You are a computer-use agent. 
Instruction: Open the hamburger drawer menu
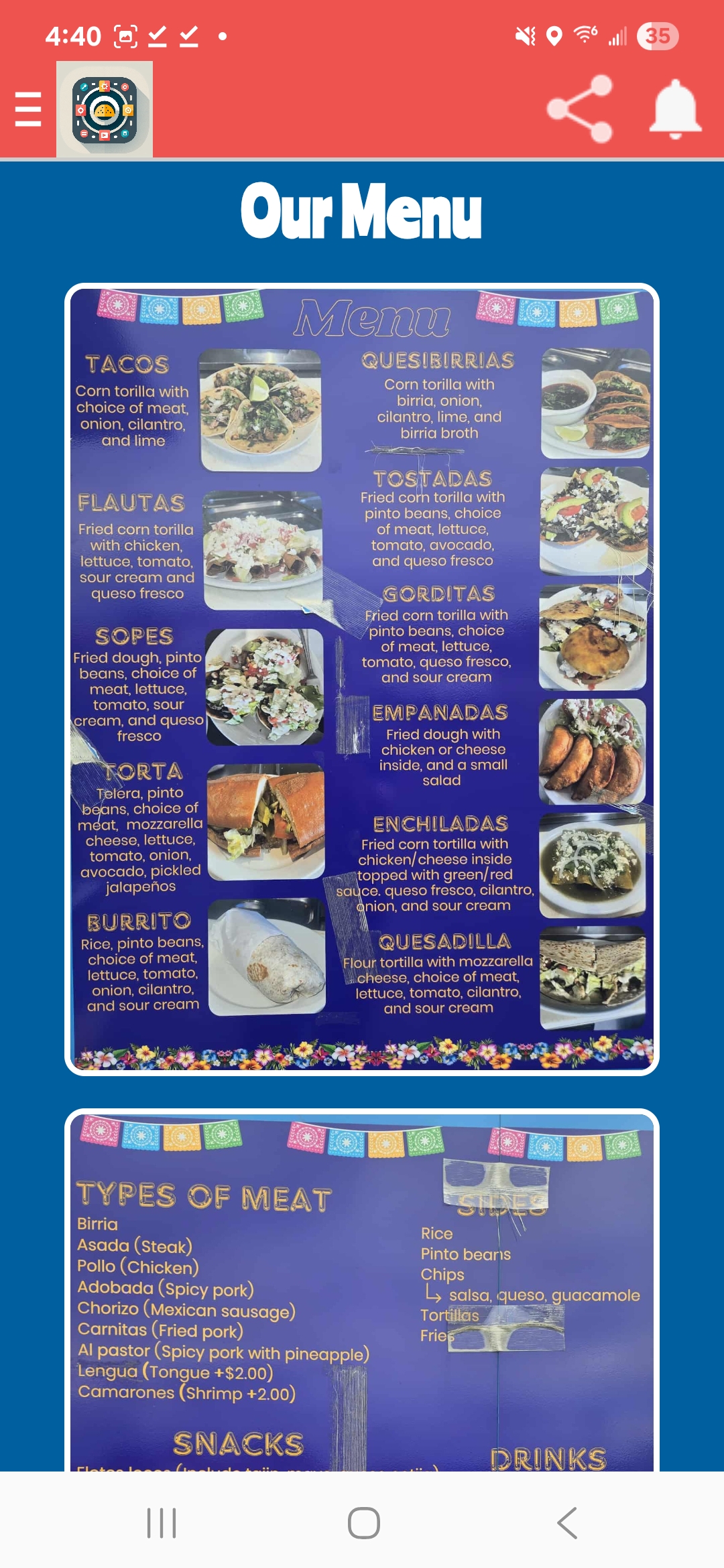(x=28, y=109)
